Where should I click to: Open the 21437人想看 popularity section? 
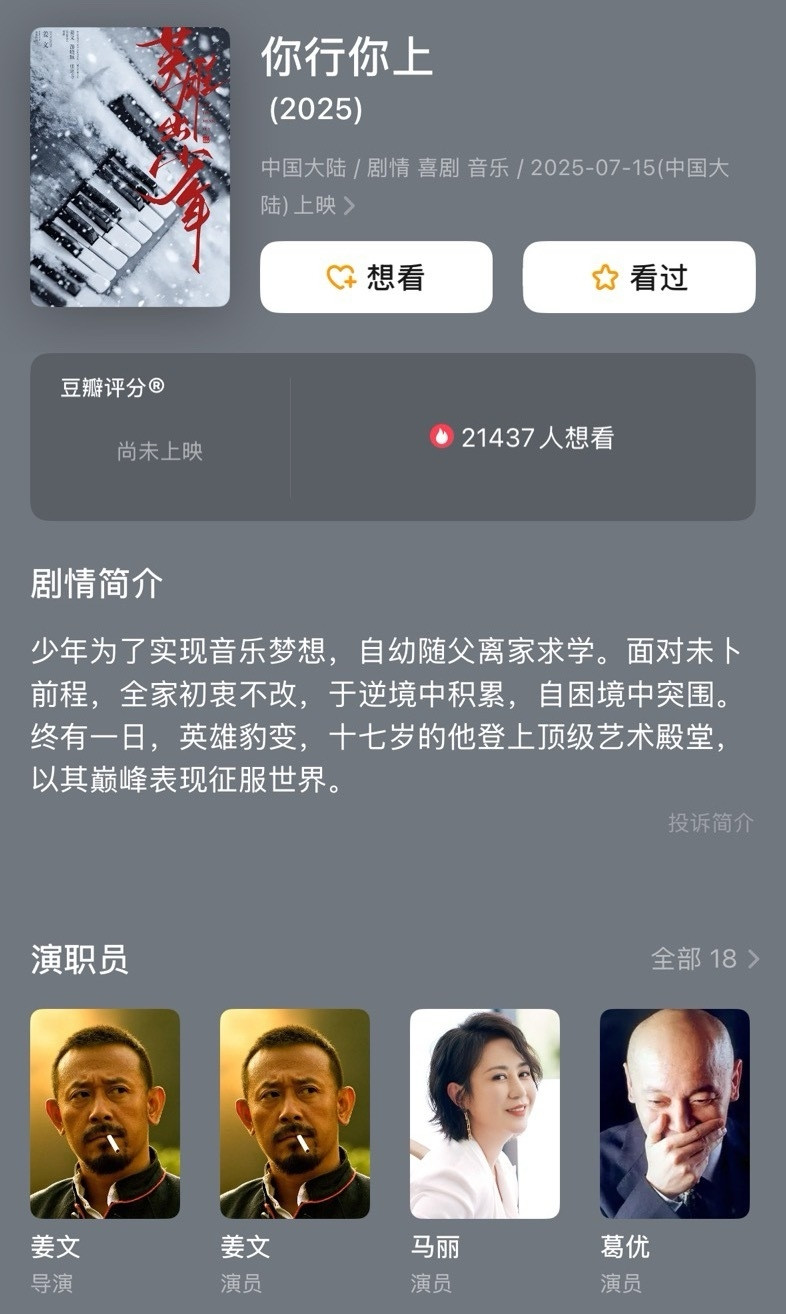point(522,437)
